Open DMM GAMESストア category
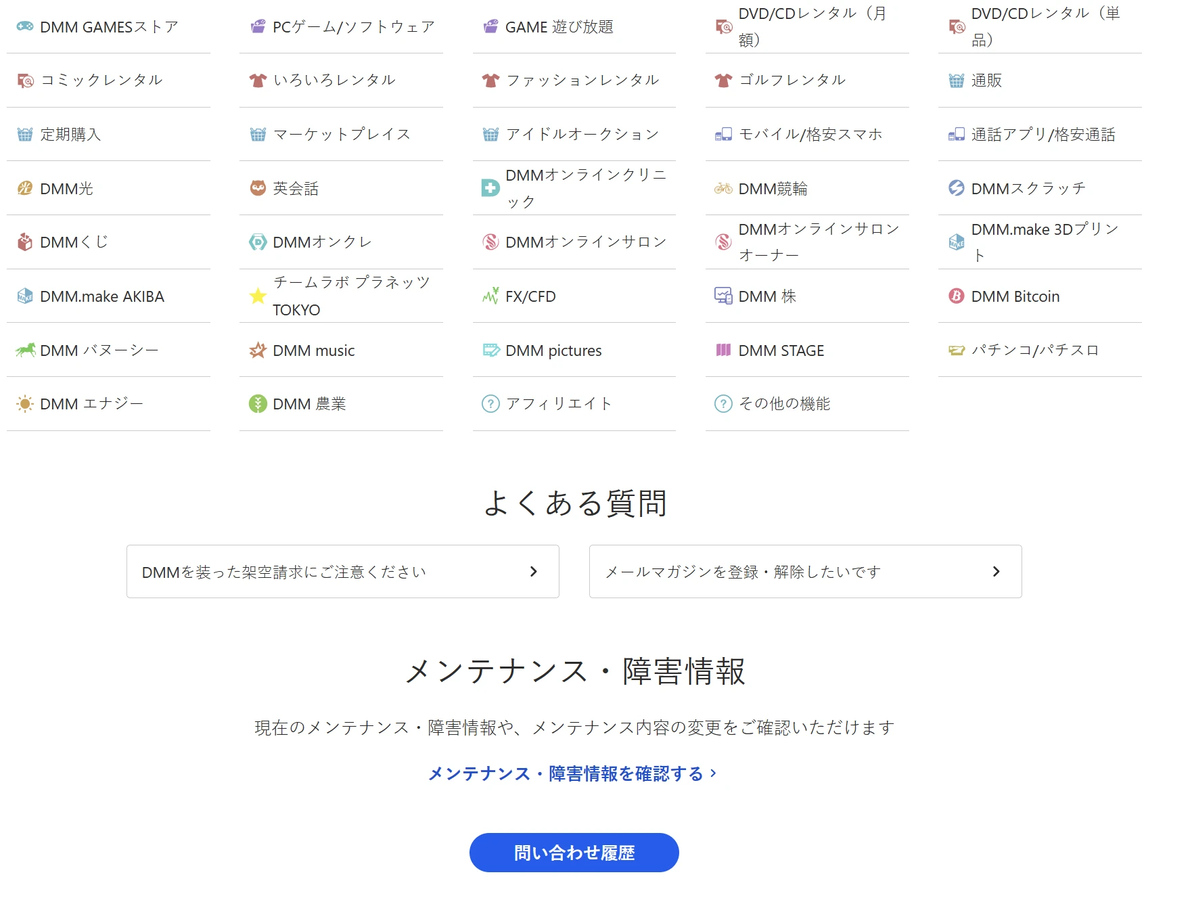This screenshot has width=1192, height=902. (108, 27)
